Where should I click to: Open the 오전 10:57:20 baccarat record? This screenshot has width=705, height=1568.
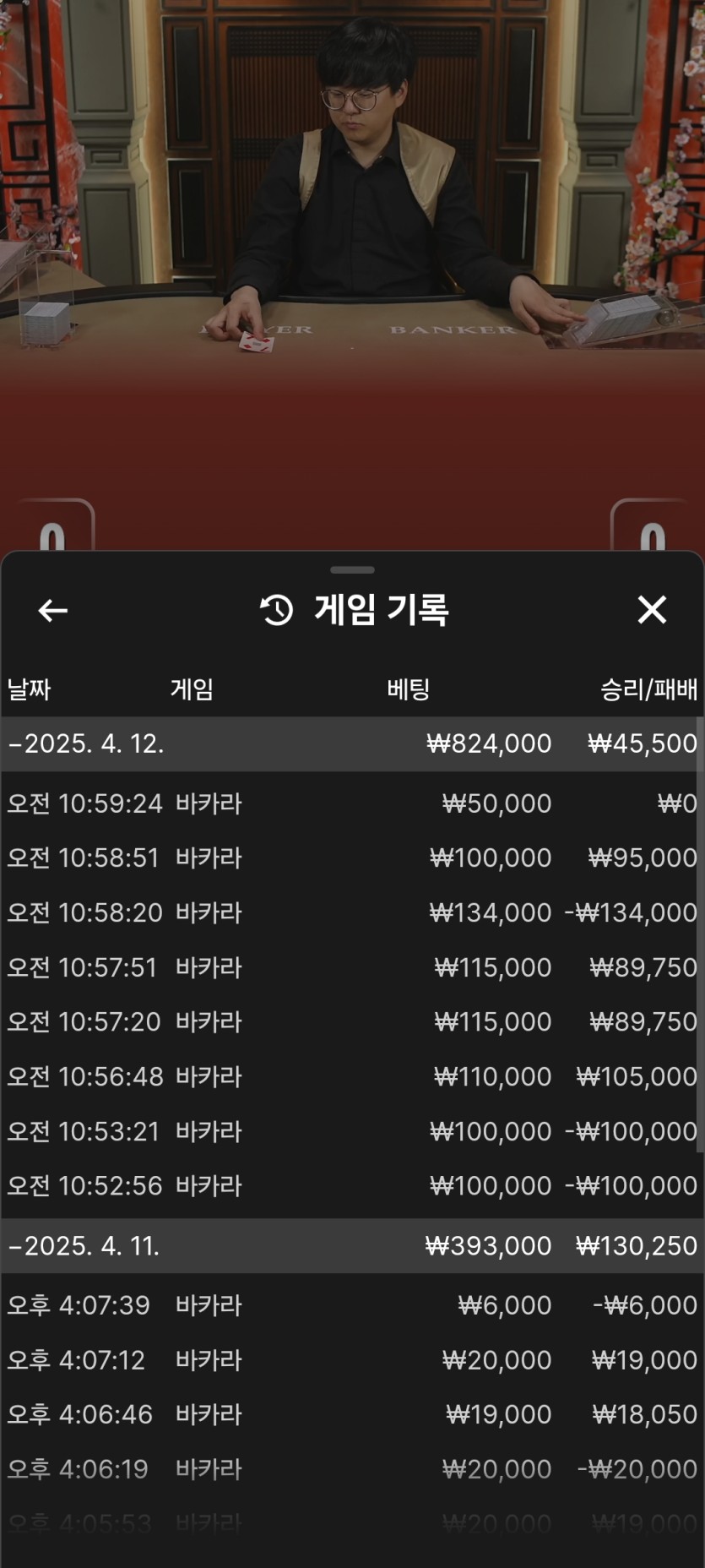point(351,1021)
